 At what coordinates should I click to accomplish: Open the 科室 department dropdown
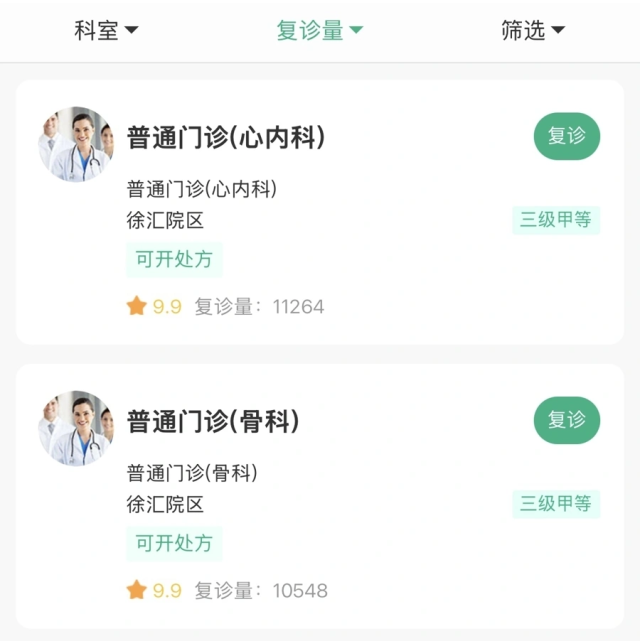point(106,31)
